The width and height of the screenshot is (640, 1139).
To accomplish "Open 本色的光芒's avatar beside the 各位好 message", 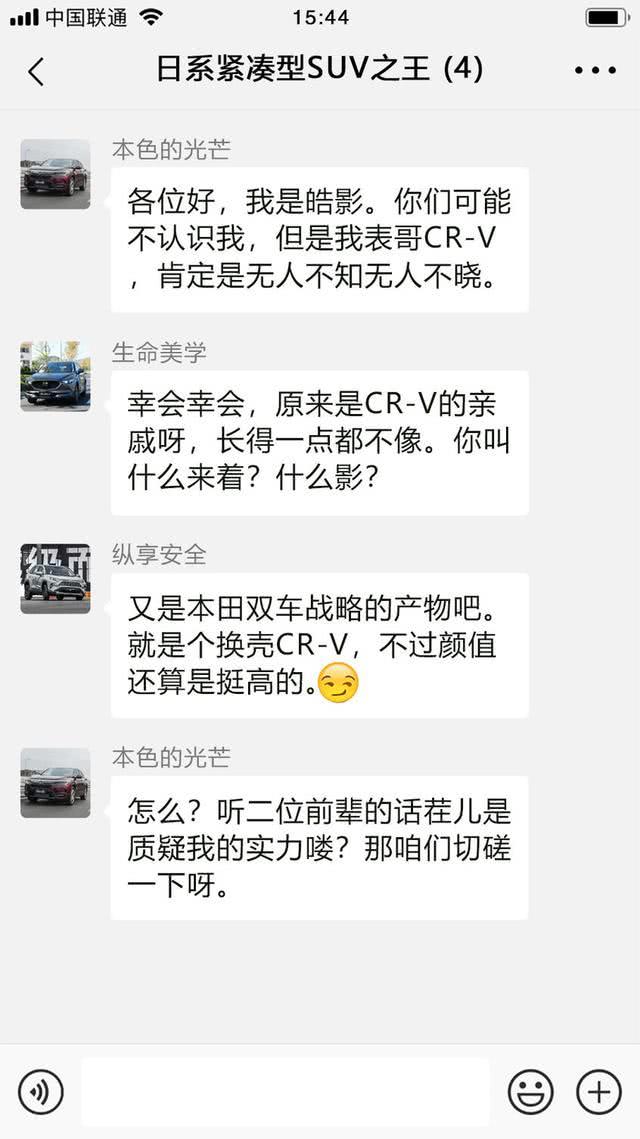I will click(55, 174).
